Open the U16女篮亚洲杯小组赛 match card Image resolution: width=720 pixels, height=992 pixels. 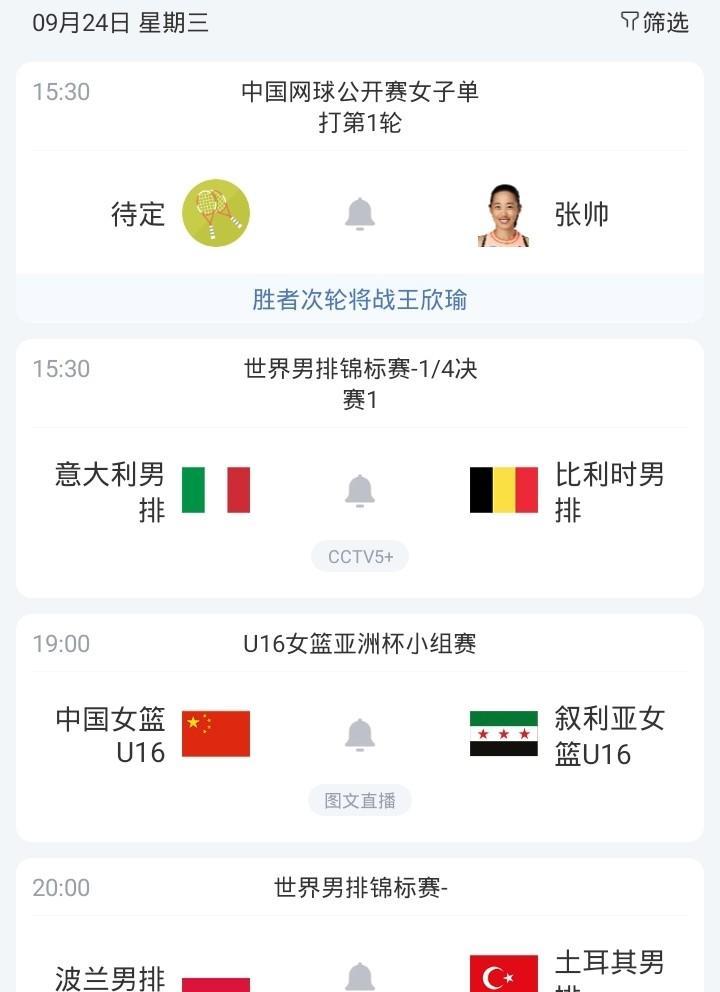tap(359, 728)
